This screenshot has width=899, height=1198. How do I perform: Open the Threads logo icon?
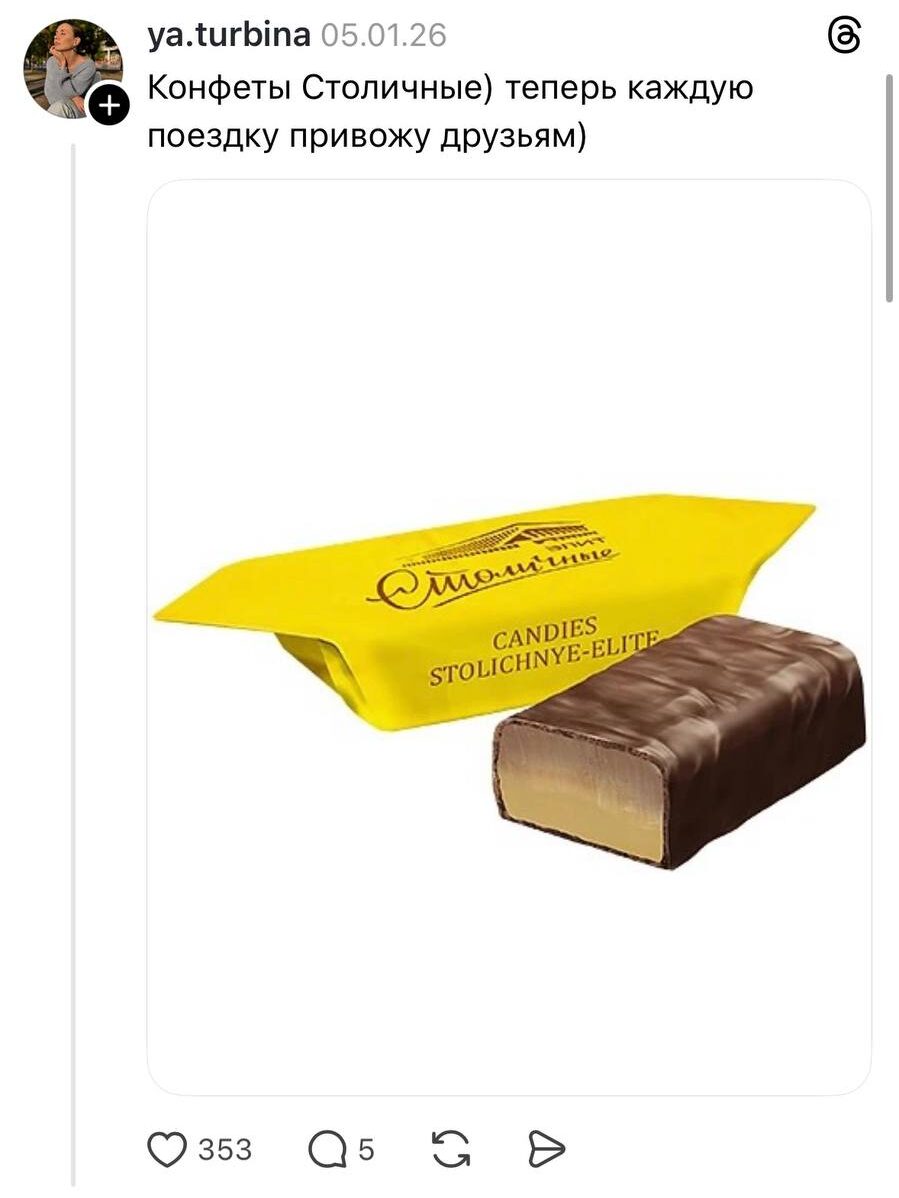pyautogui.click(x=845, y=37)
